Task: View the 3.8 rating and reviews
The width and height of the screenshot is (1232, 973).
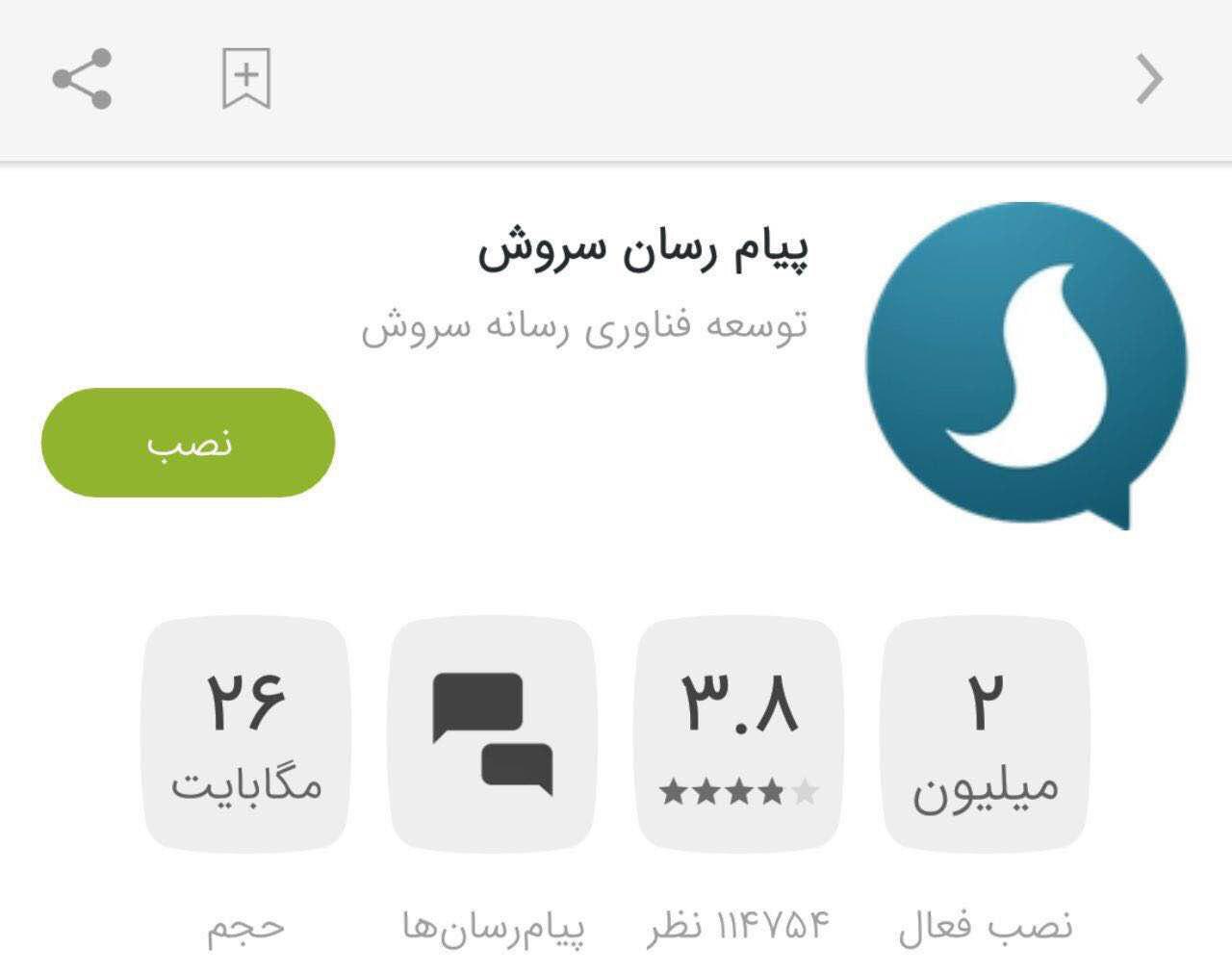Action: (739, 734)
